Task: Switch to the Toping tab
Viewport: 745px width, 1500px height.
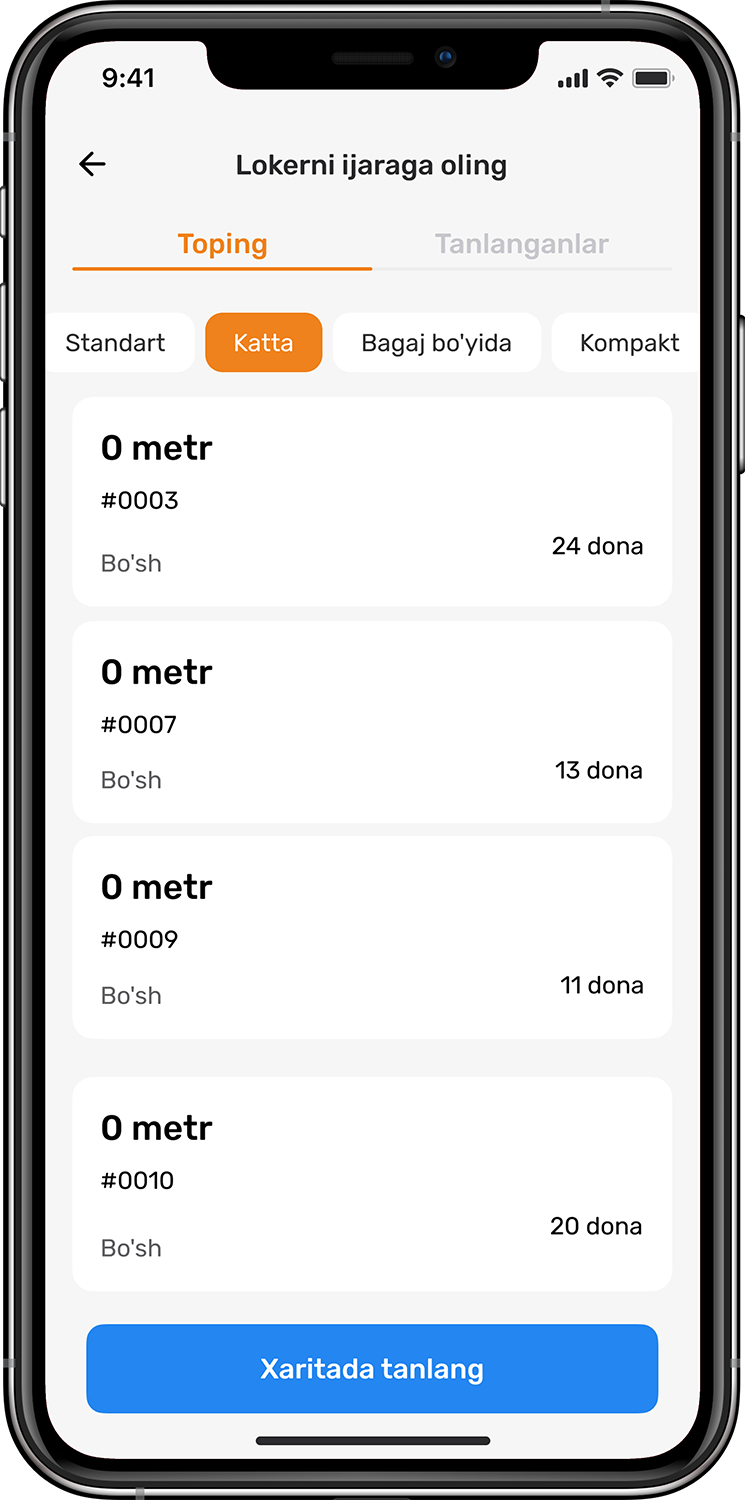Action: [222, 245]
